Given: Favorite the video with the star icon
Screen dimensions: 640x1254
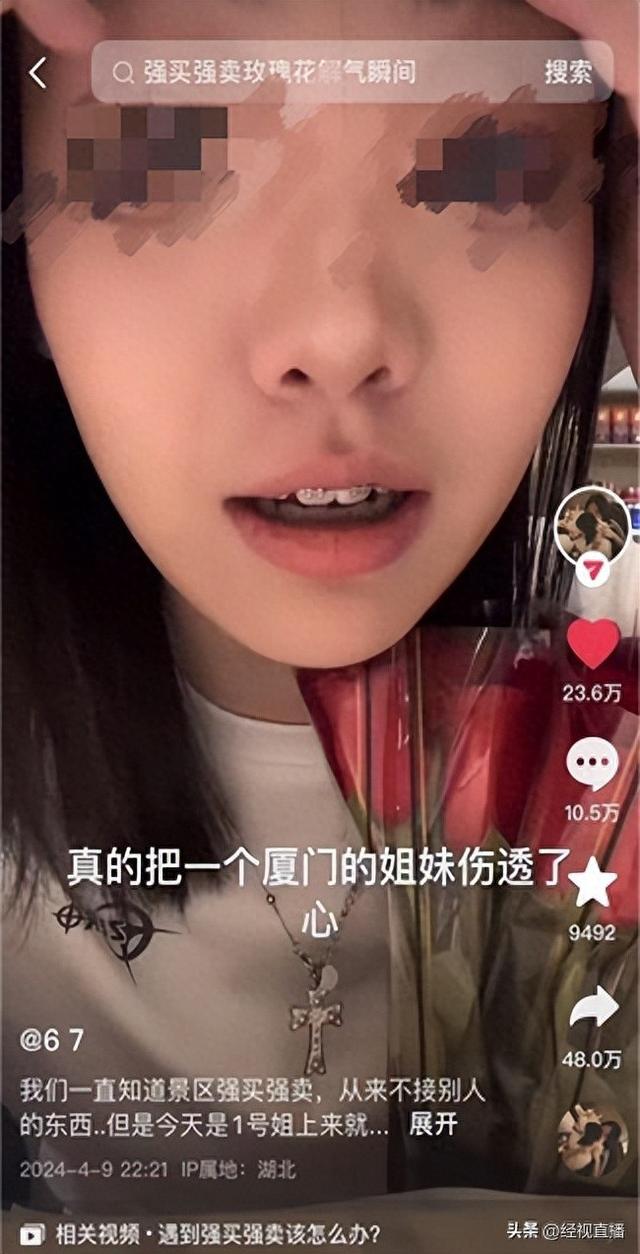Looking at the screenshot, I should pyautogui.click(x=592, y=883).
